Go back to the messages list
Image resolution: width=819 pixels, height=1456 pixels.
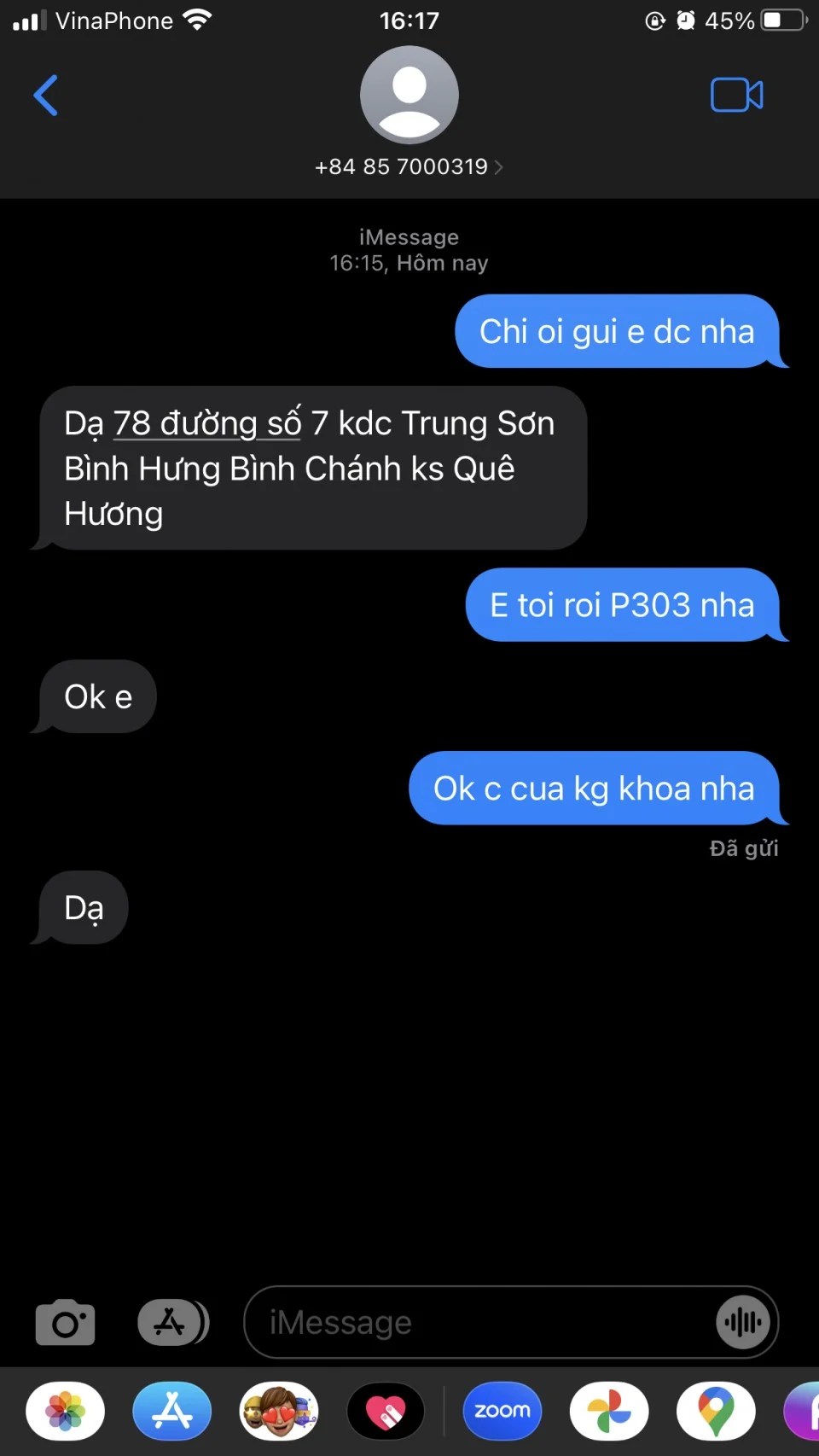(x=46, y=95)
